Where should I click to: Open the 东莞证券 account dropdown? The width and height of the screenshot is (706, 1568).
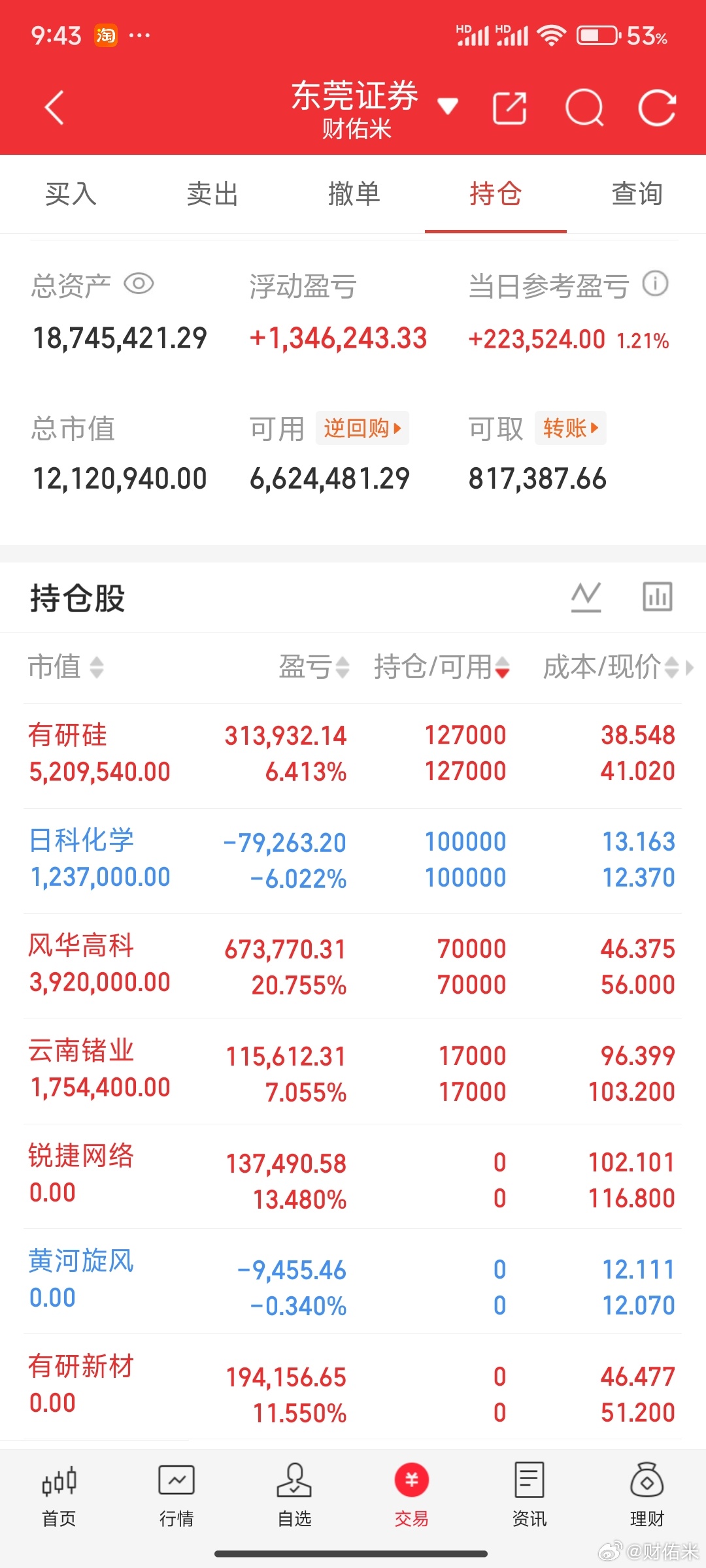pyautogui.click(x=448, y=106)
